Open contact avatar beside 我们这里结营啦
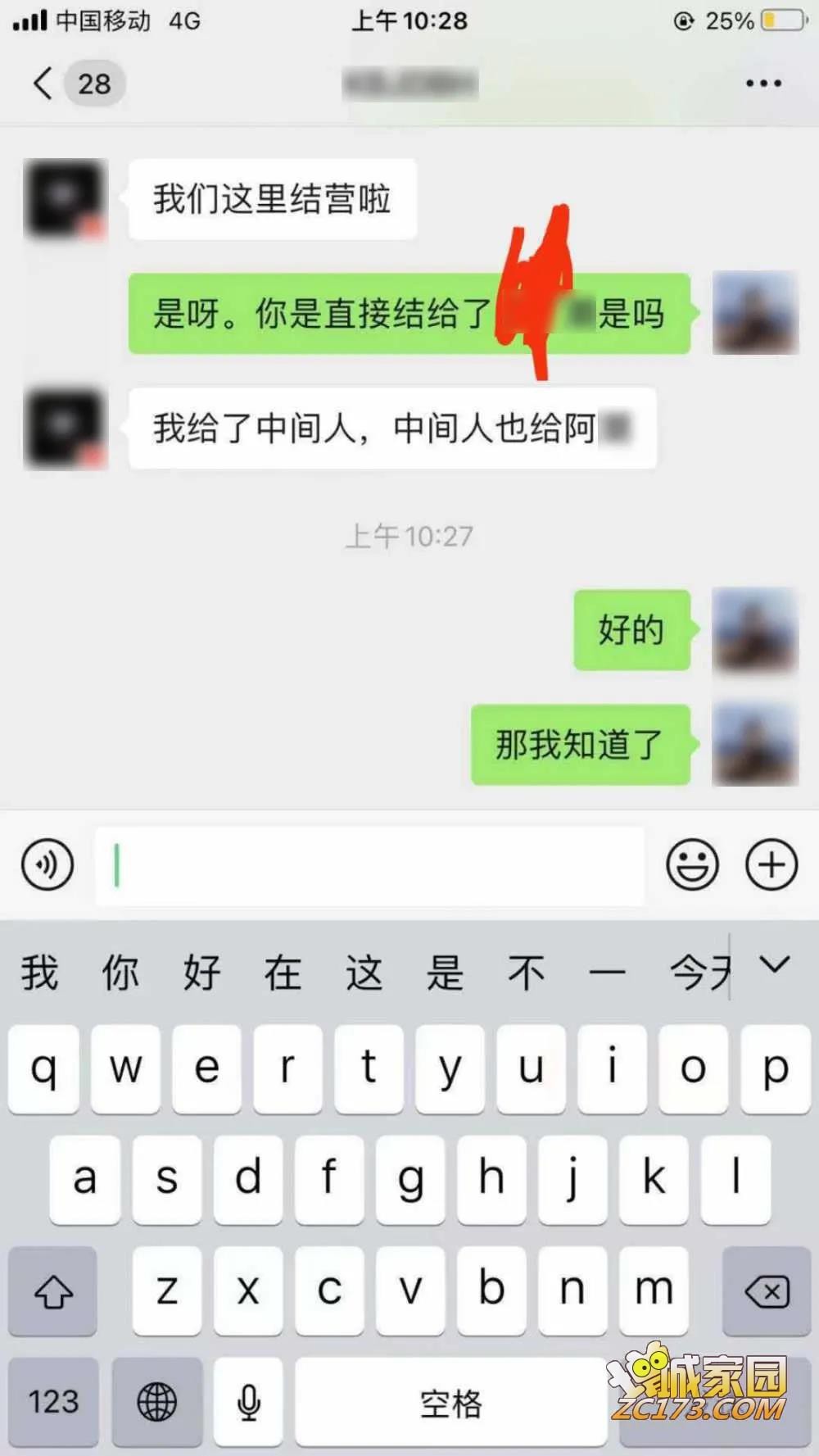This screenshot has width=819, height=1456. (66, 199)
